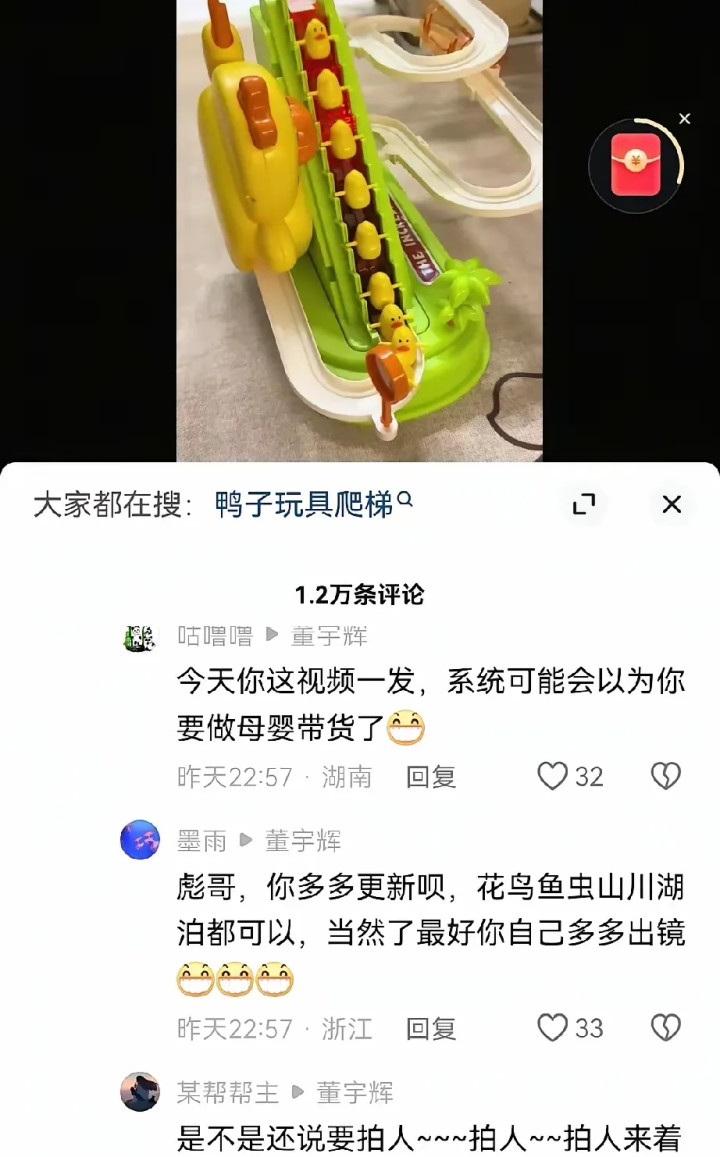Viewport: 720px width, 1157px height.
Task: Like 咕噜噜's comment with 32 likes
Action: click(x=553, y=776)
